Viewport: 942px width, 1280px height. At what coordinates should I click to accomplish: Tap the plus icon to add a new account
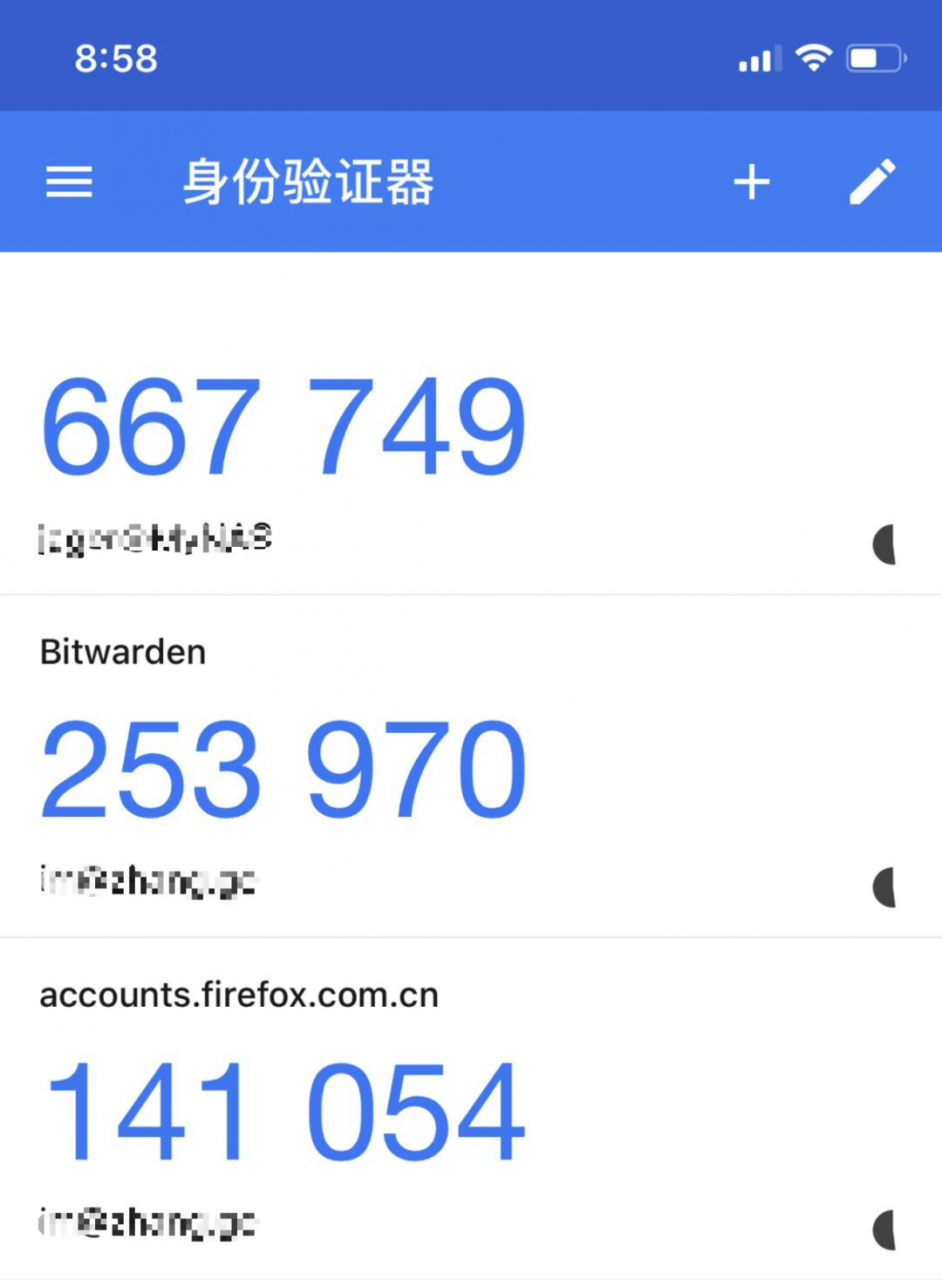coord(752,181)
